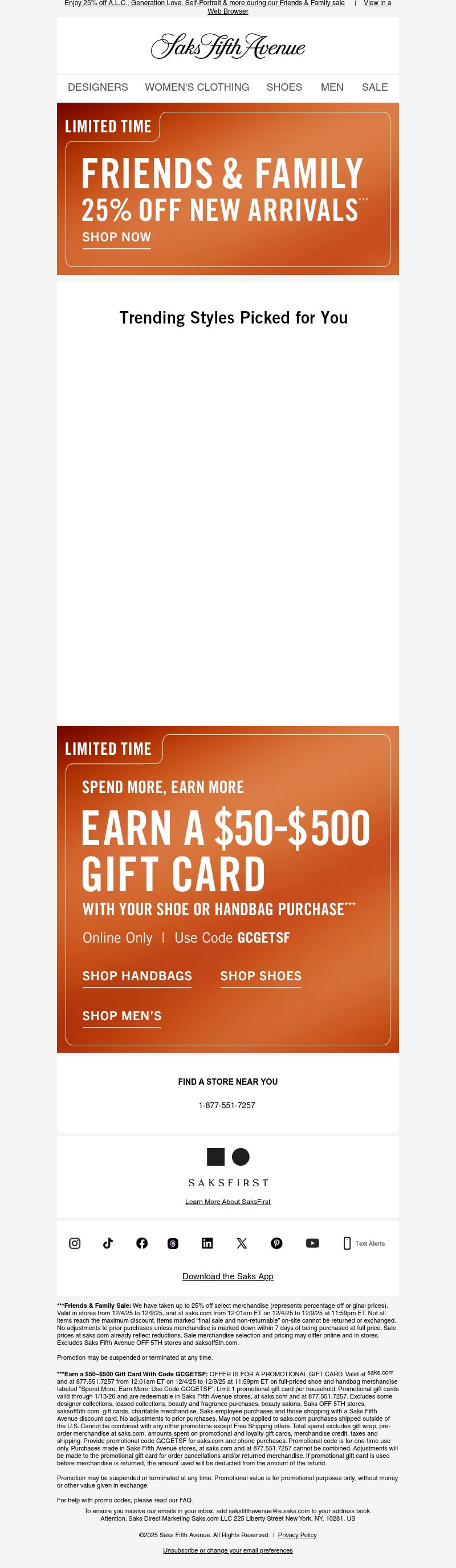Open View in a Web Browser link
This screenshot has height=1568, width=456.
click(x=377, y=3)
